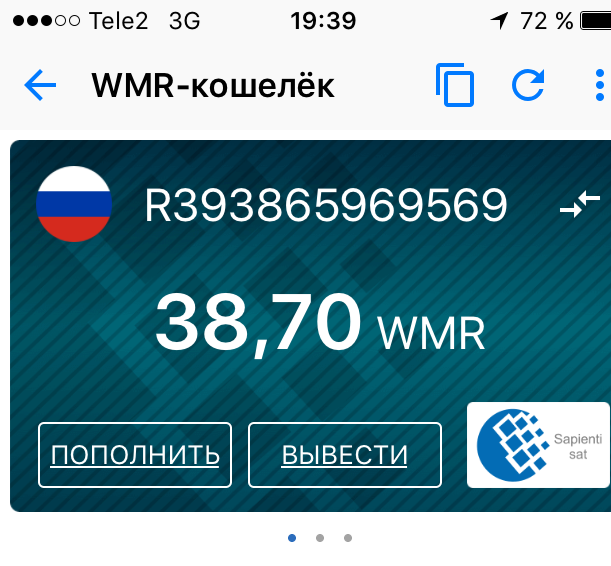Screen dimensions: 611x566
Task: Open the WebMoney Sapienti sat tile
Action: (x=539, y=445)
